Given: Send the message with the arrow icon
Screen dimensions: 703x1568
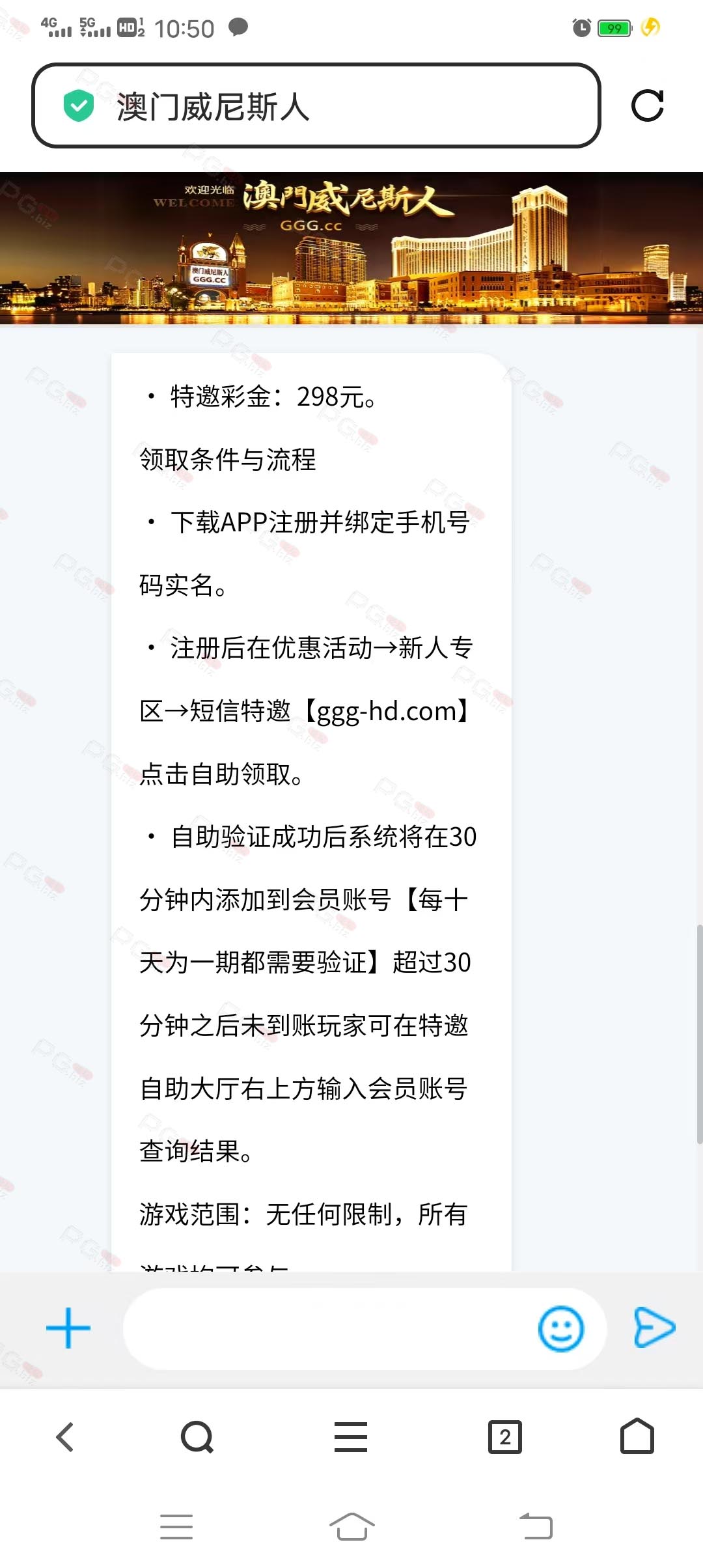Looking at the screenshot, I should point(654,1327).
